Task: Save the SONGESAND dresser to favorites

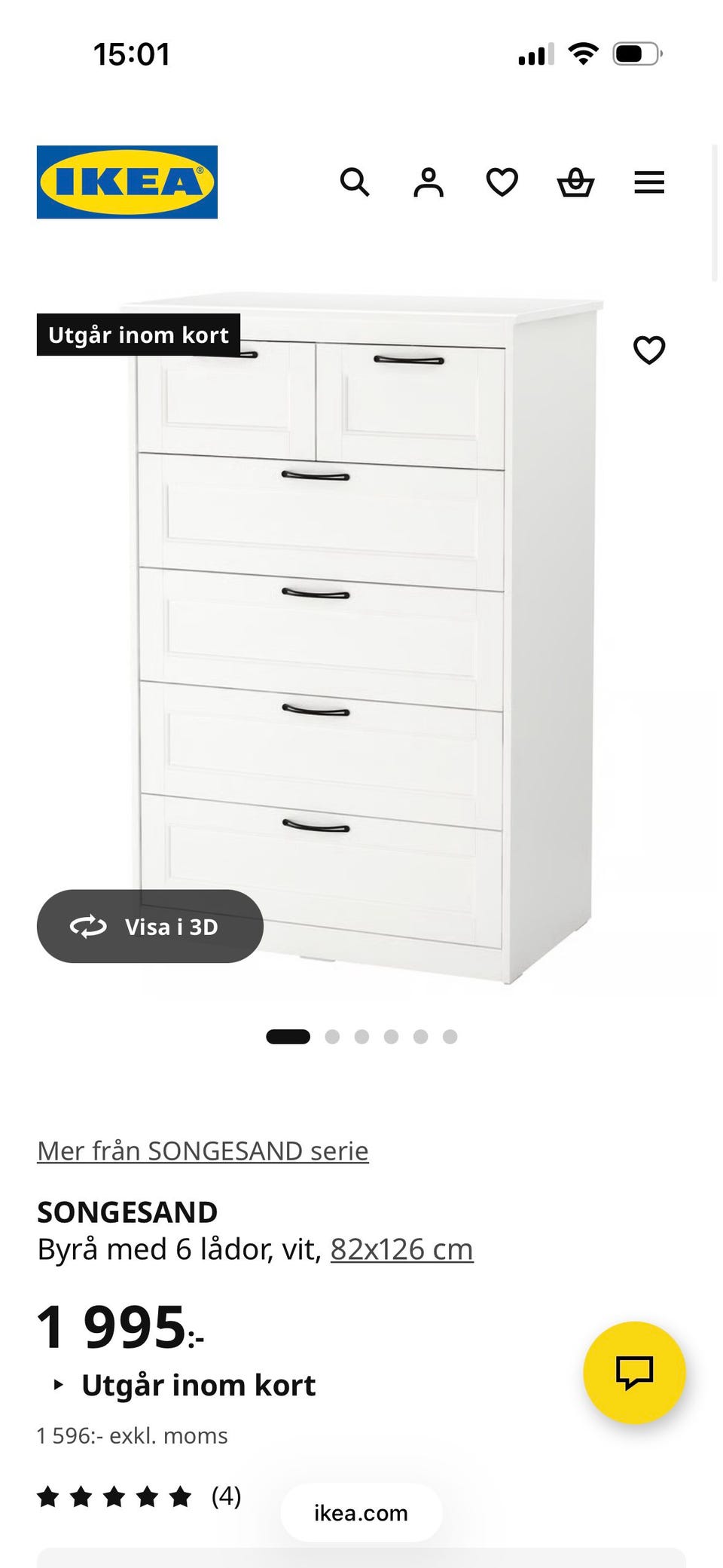Action: coord(649,350)
